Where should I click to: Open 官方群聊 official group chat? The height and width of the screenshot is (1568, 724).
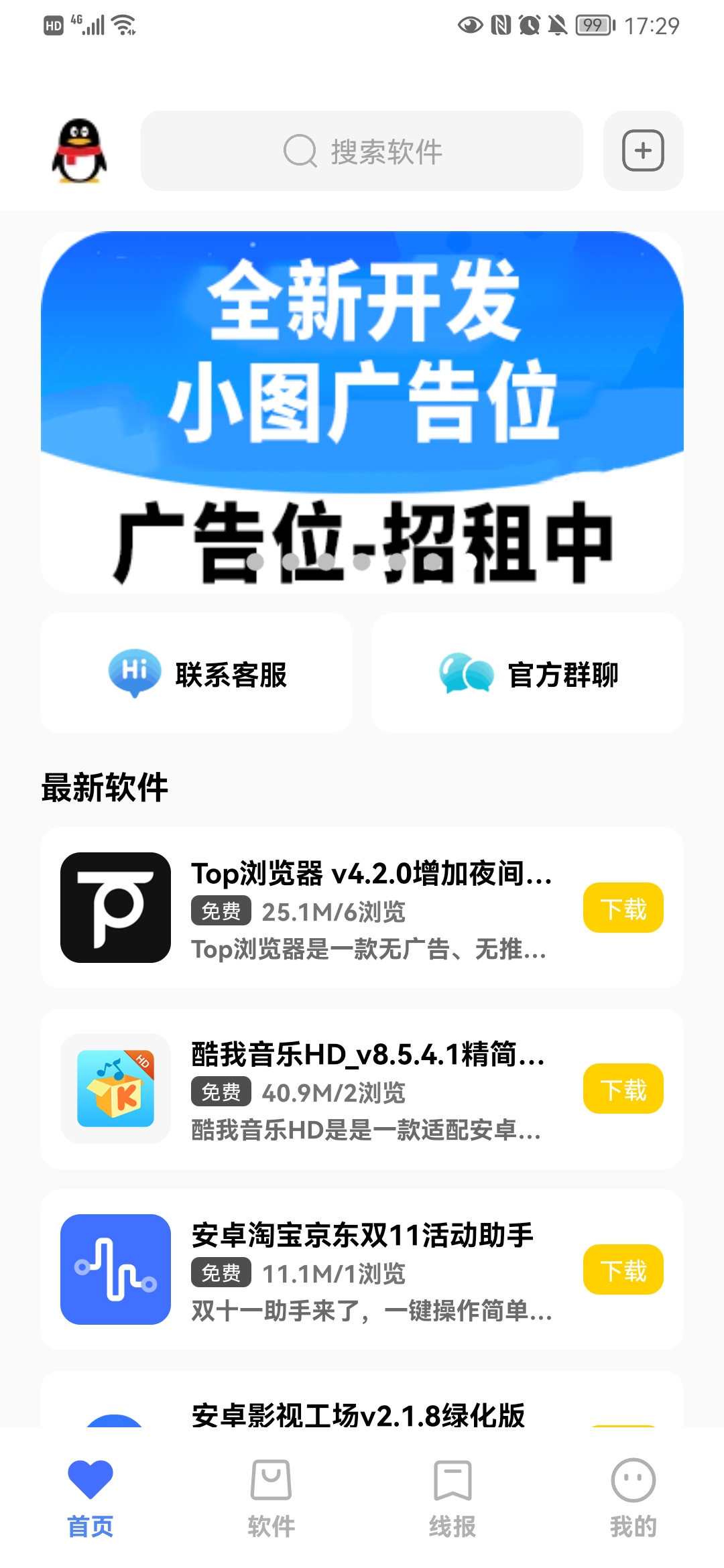pos(528,673)
